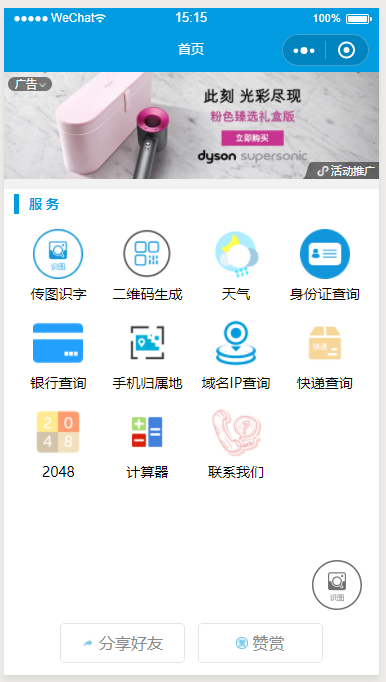Tap the floating 识图 image recognition button

pos(337,585)
